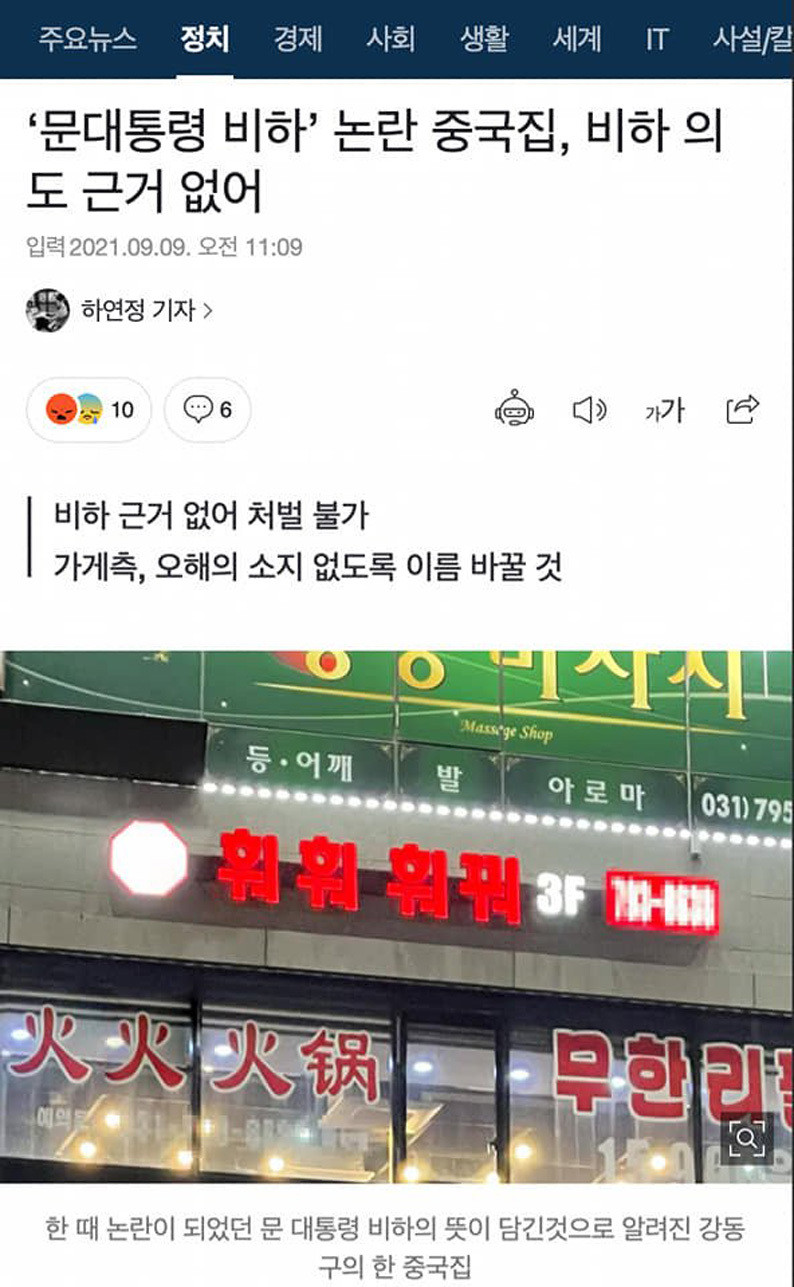Image resolution: width=794 pixels, height=1287 pixels.
Task: Open the reactions button showing 10
Action: click(90, 409)
